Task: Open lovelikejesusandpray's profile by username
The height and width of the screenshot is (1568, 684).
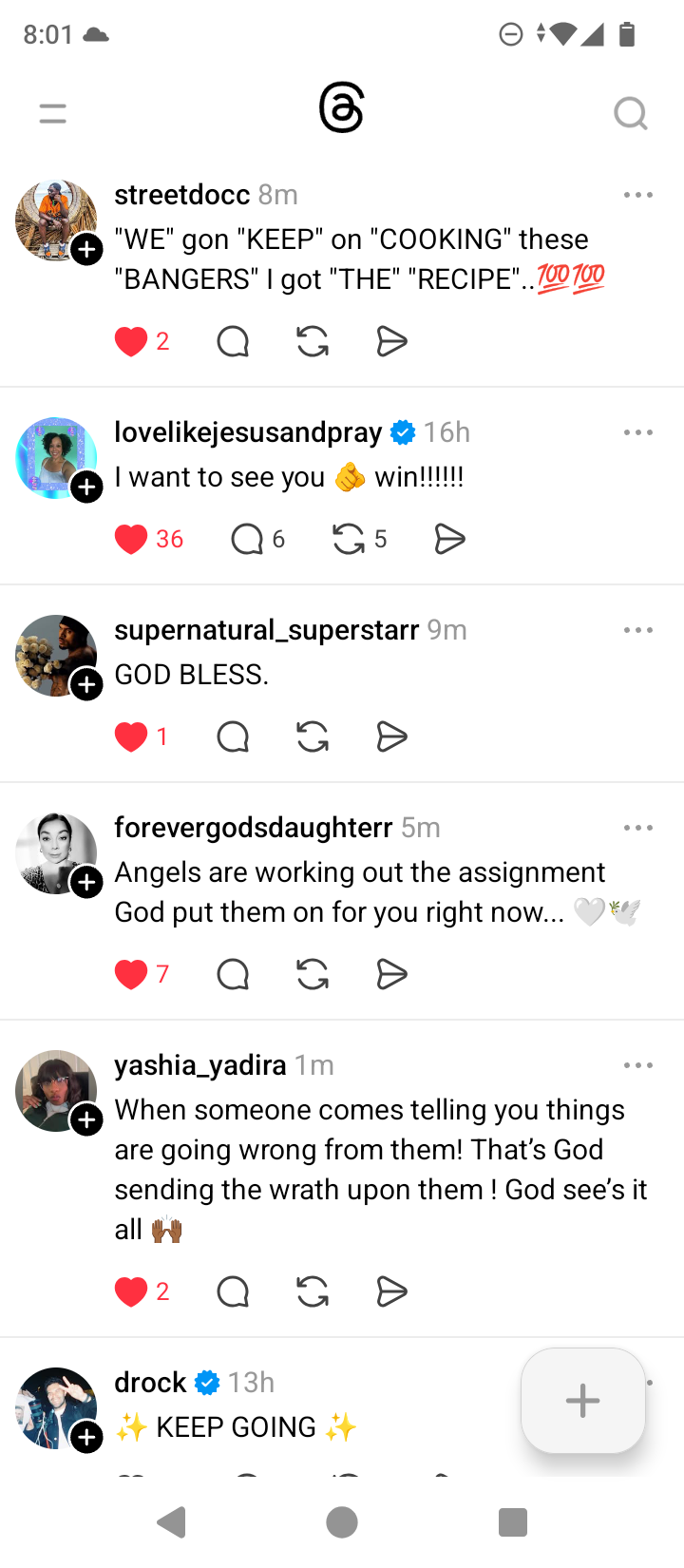Action: [x=248, y=432]
